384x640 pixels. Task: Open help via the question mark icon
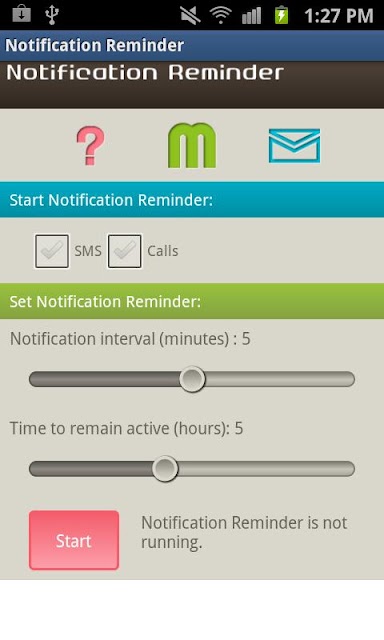click(91, 146)
